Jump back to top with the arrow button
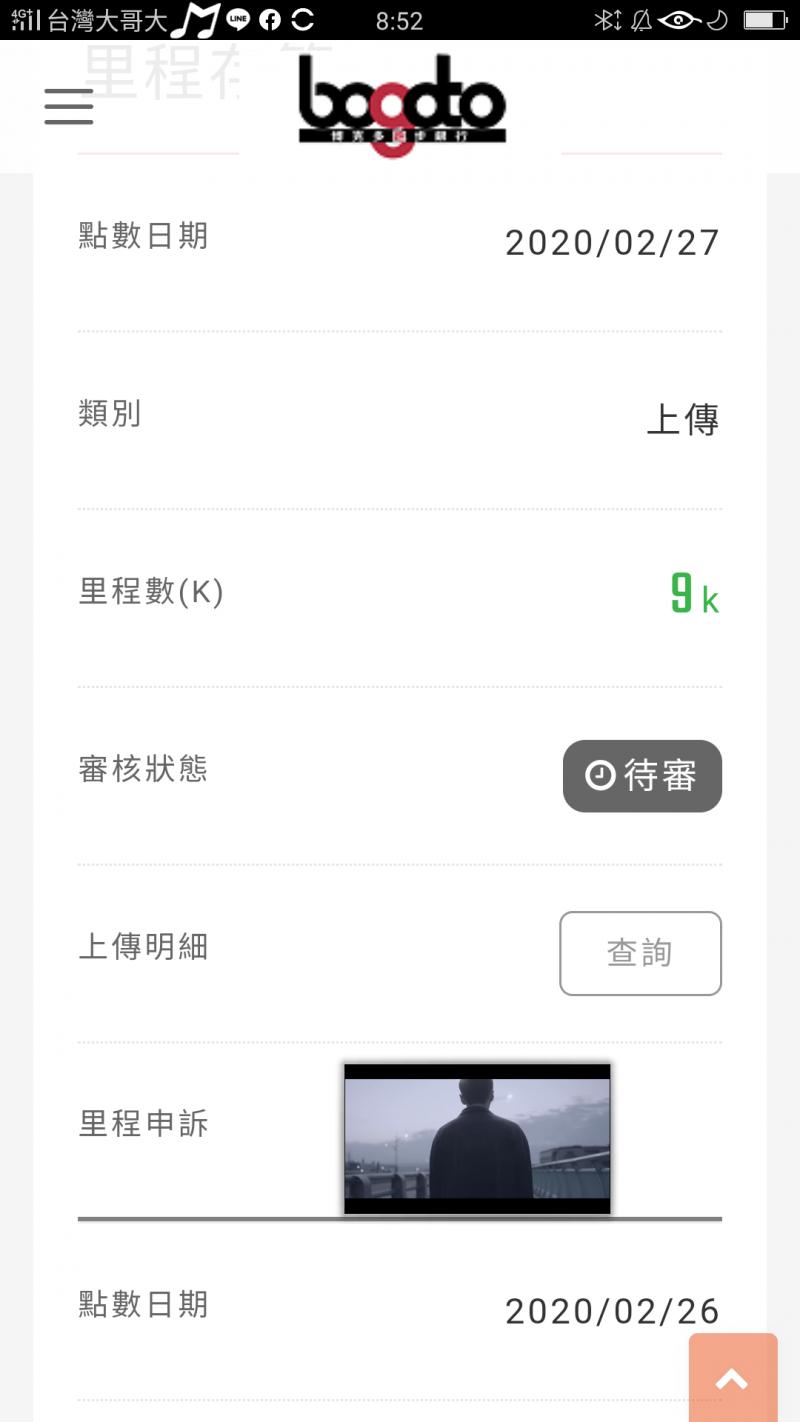 coord(732,1378)
